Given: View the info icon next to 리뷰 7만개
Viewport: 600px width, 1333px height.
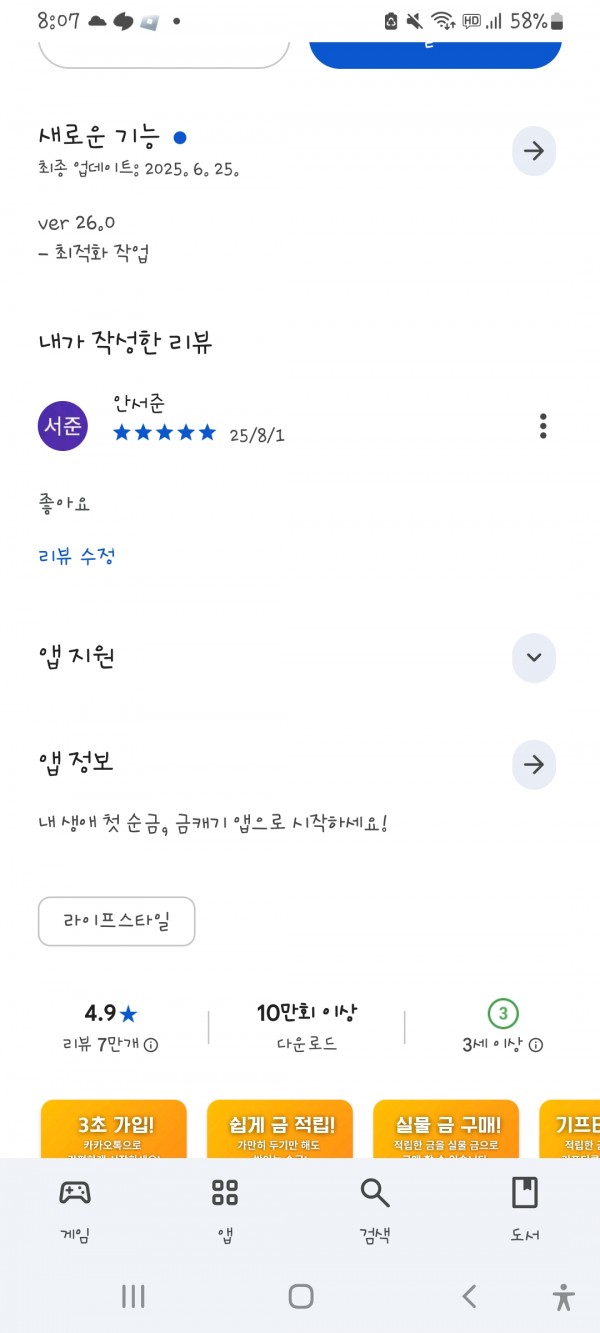Looking at the screenshot, I should [x=151, y=1045].
